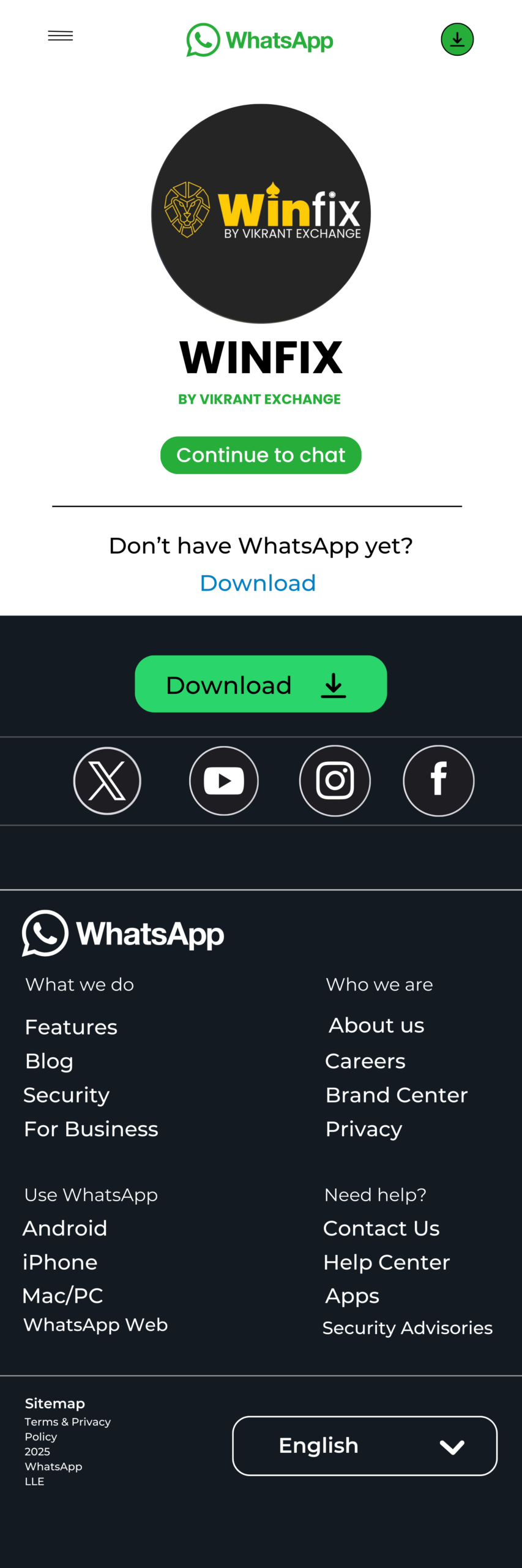Open Security Advisories

(x=407, y=1327)
